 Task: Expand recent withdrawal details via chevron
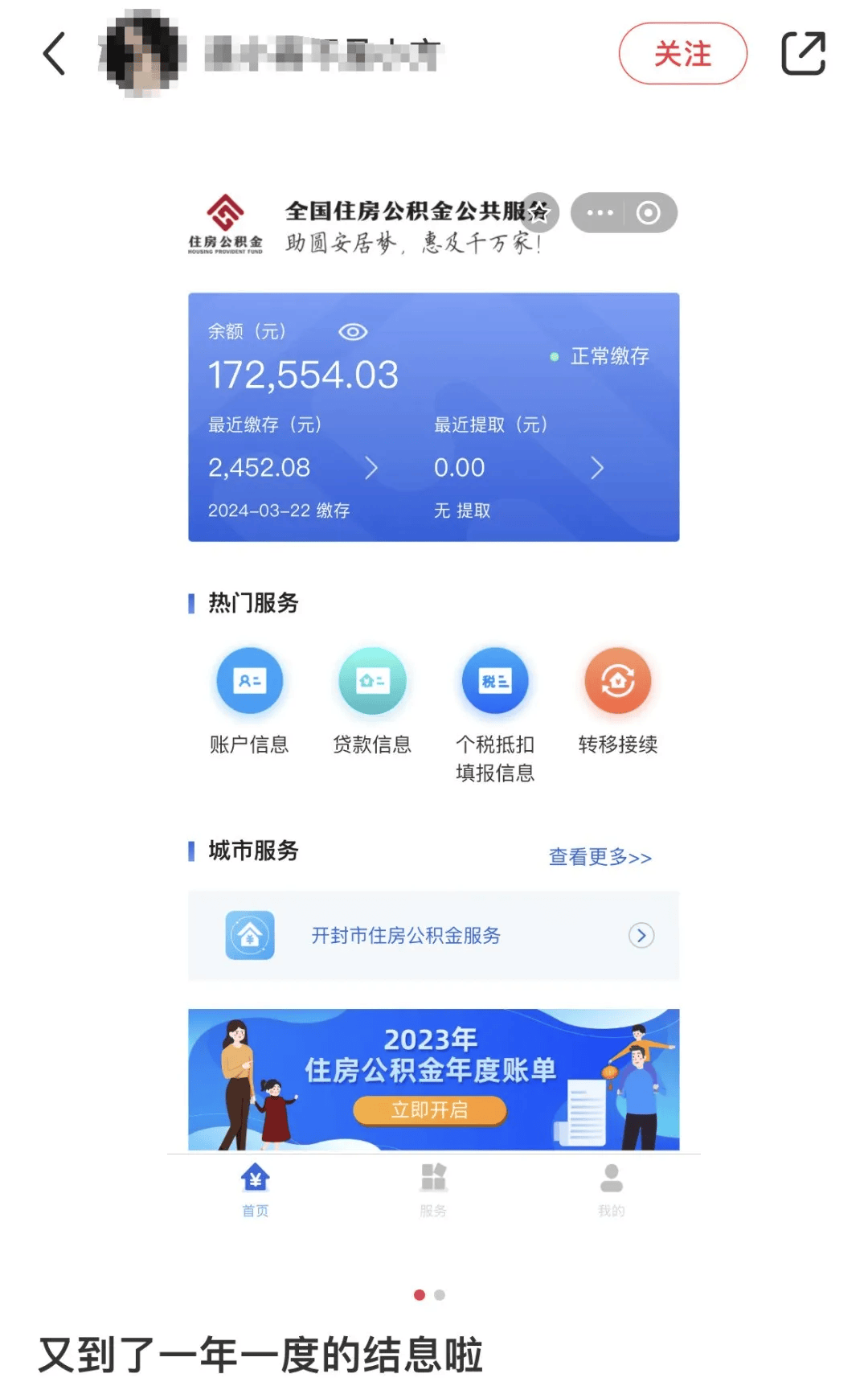(597, 468)
